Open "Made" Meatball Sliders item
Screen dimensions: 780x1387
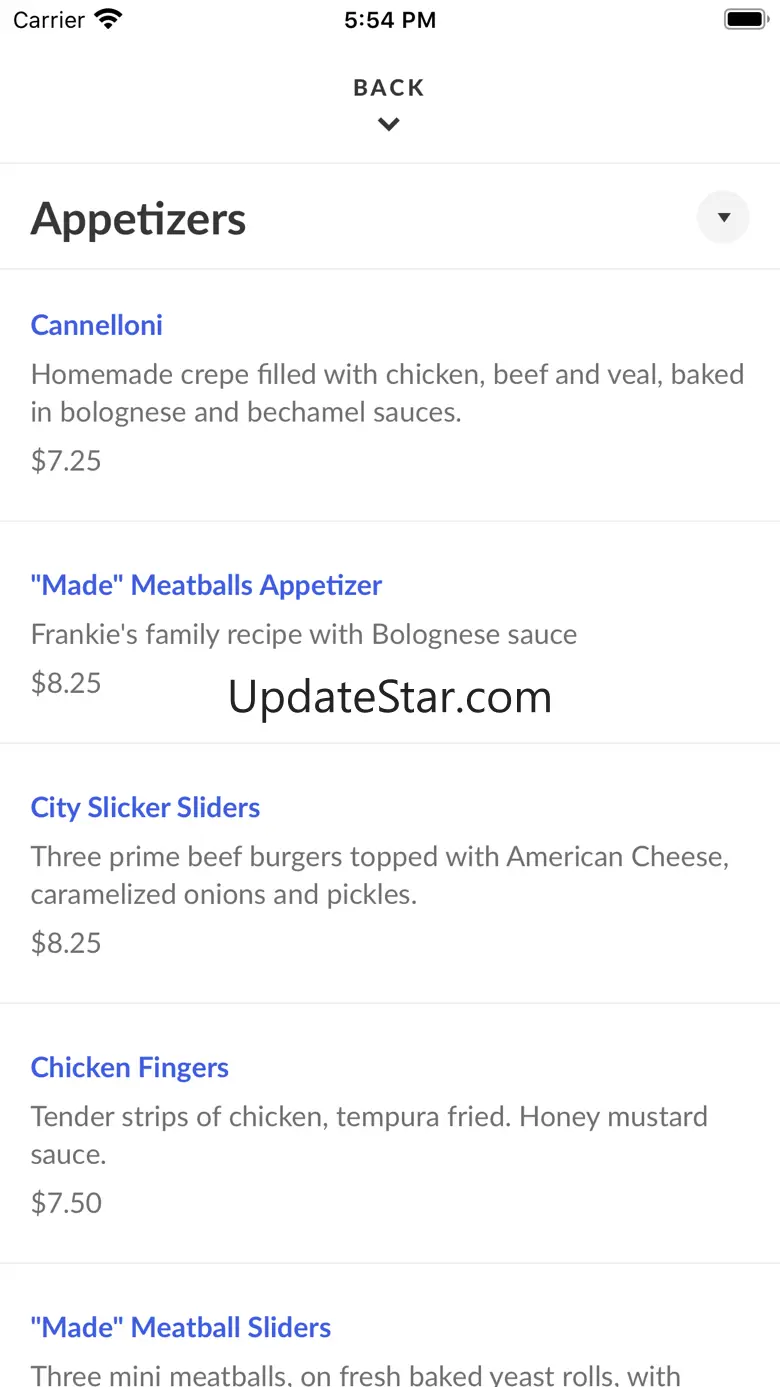(181, 1327)
